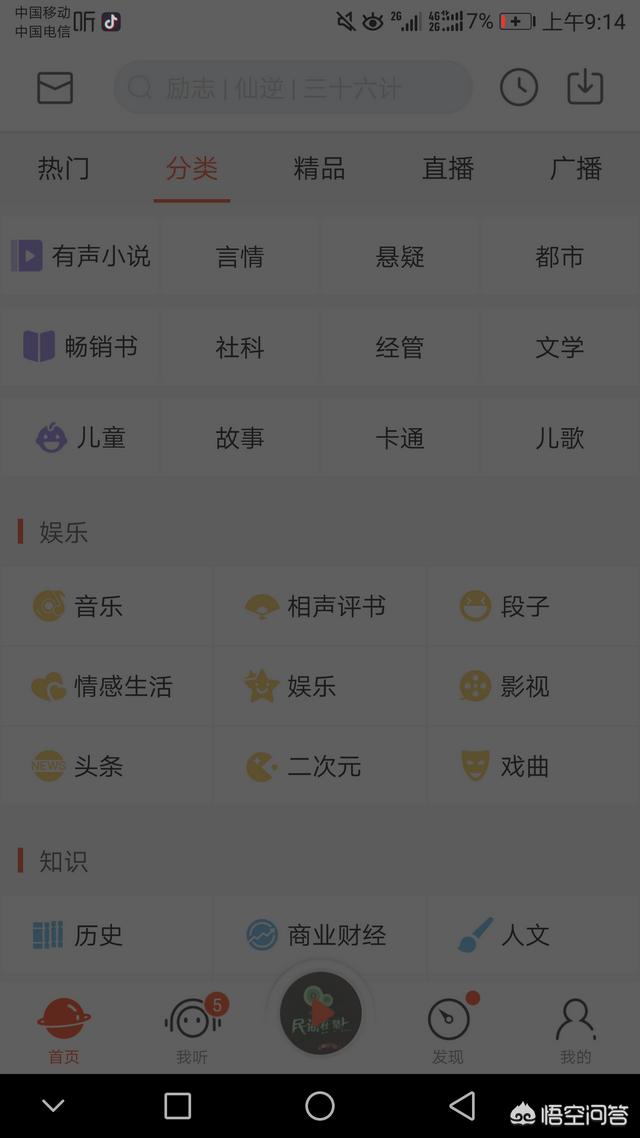Open the 商业财经 category
The width and height of the screenshot is (640, 1138).
320,934
